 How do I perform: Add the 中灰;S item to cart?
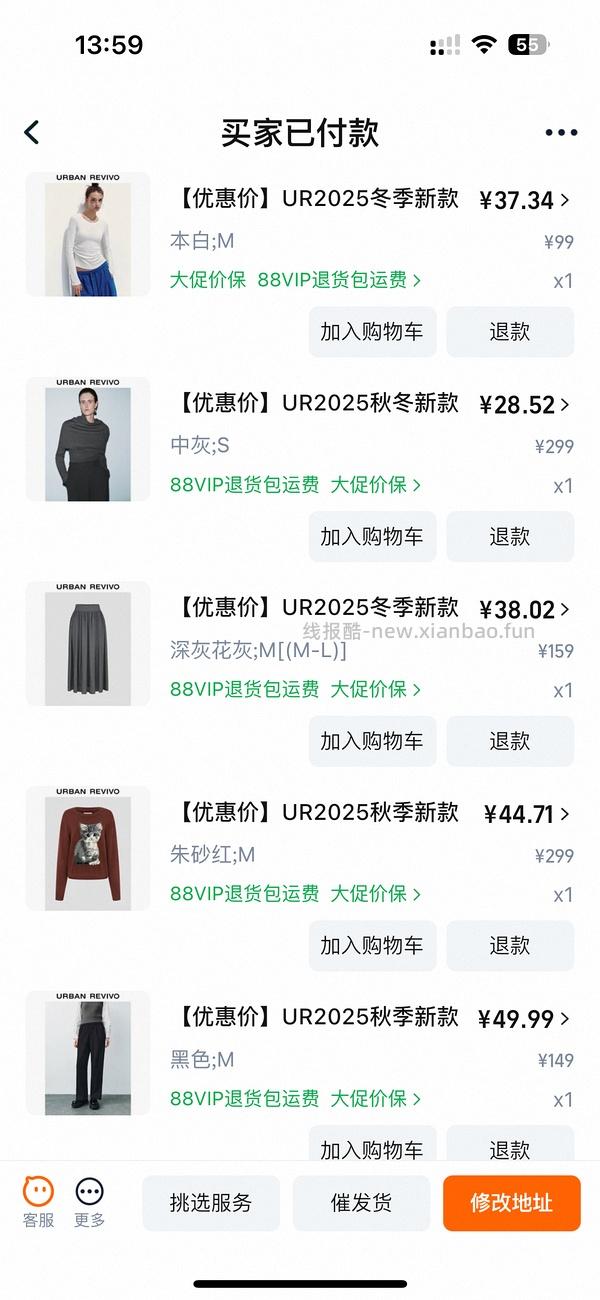[x=372, y=537]
